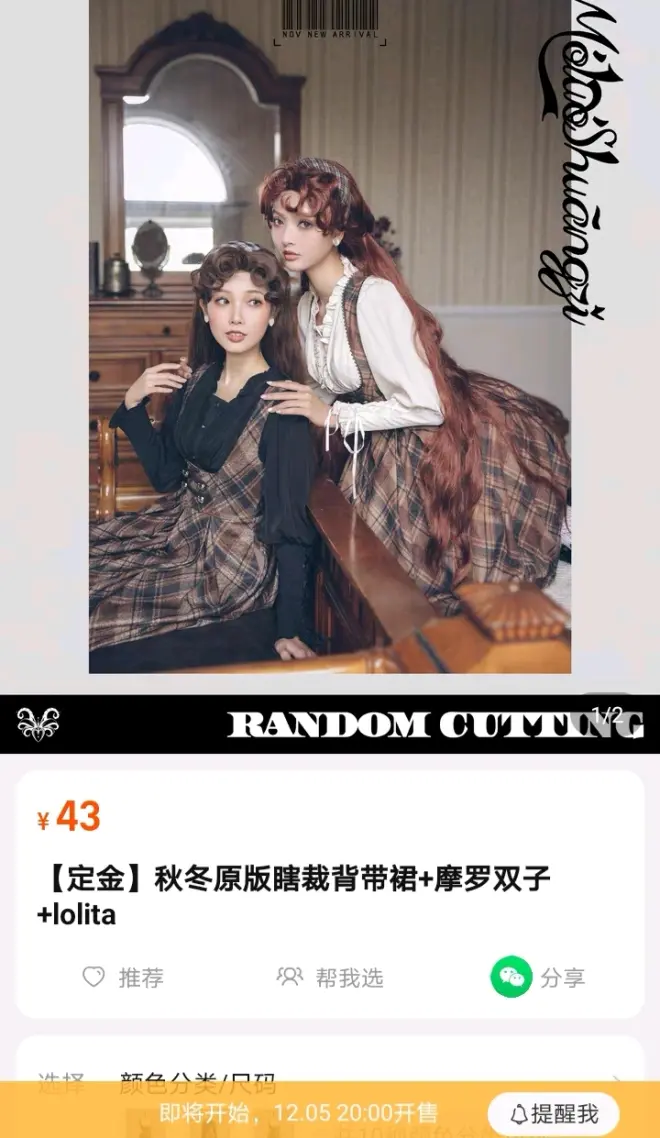This screenshot has height=1138, width=660.
Task: Open the main product photo
Action: [x=330, y=340]
